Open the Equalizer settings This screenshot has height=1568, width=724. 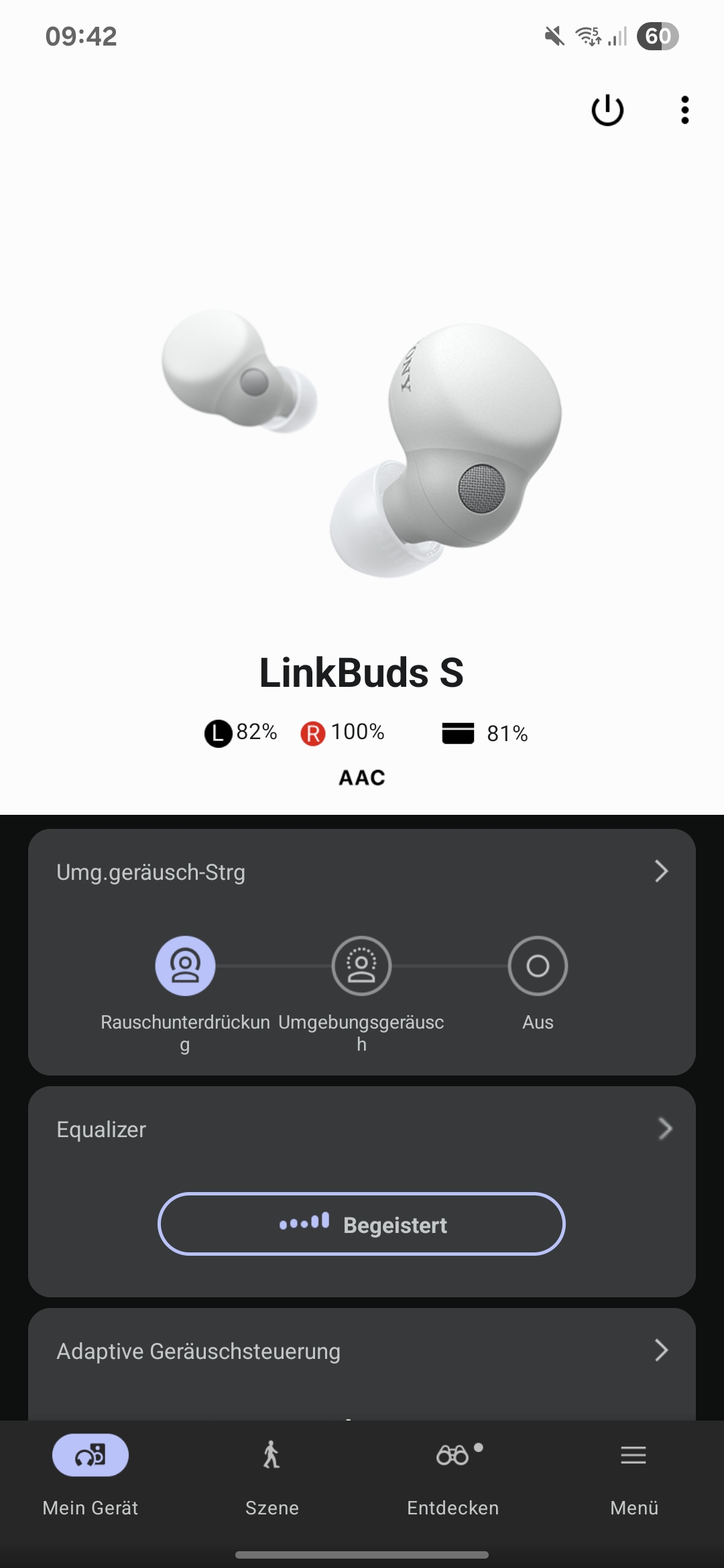362,1129
